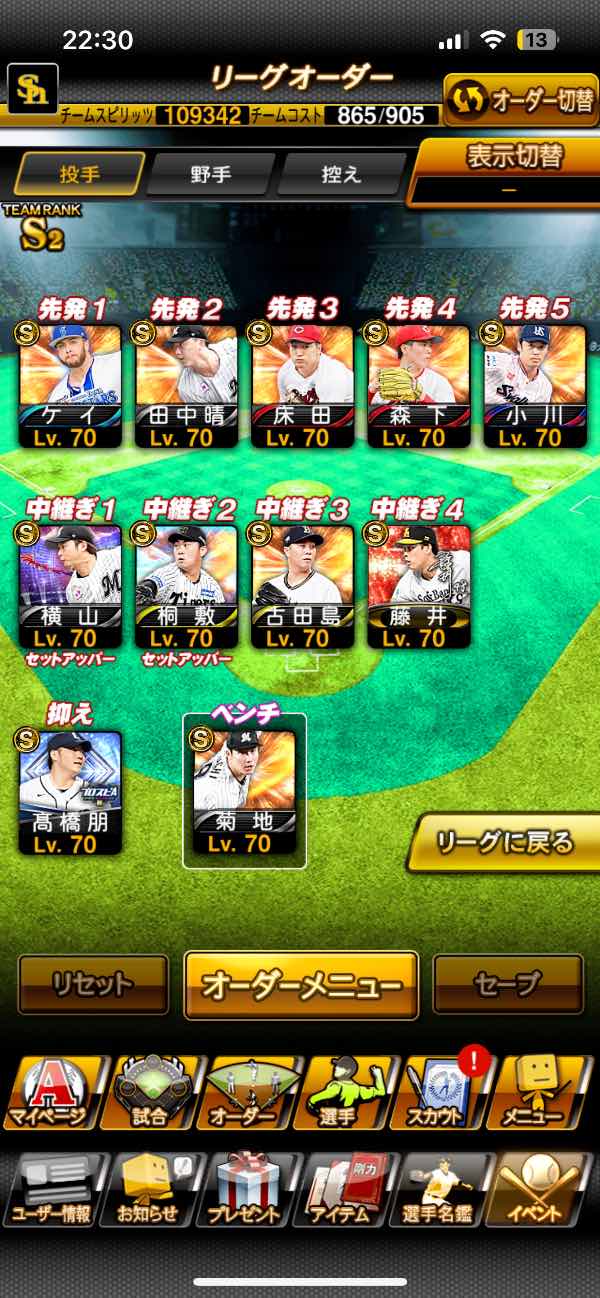Open the オーダーメニュー

301,985
